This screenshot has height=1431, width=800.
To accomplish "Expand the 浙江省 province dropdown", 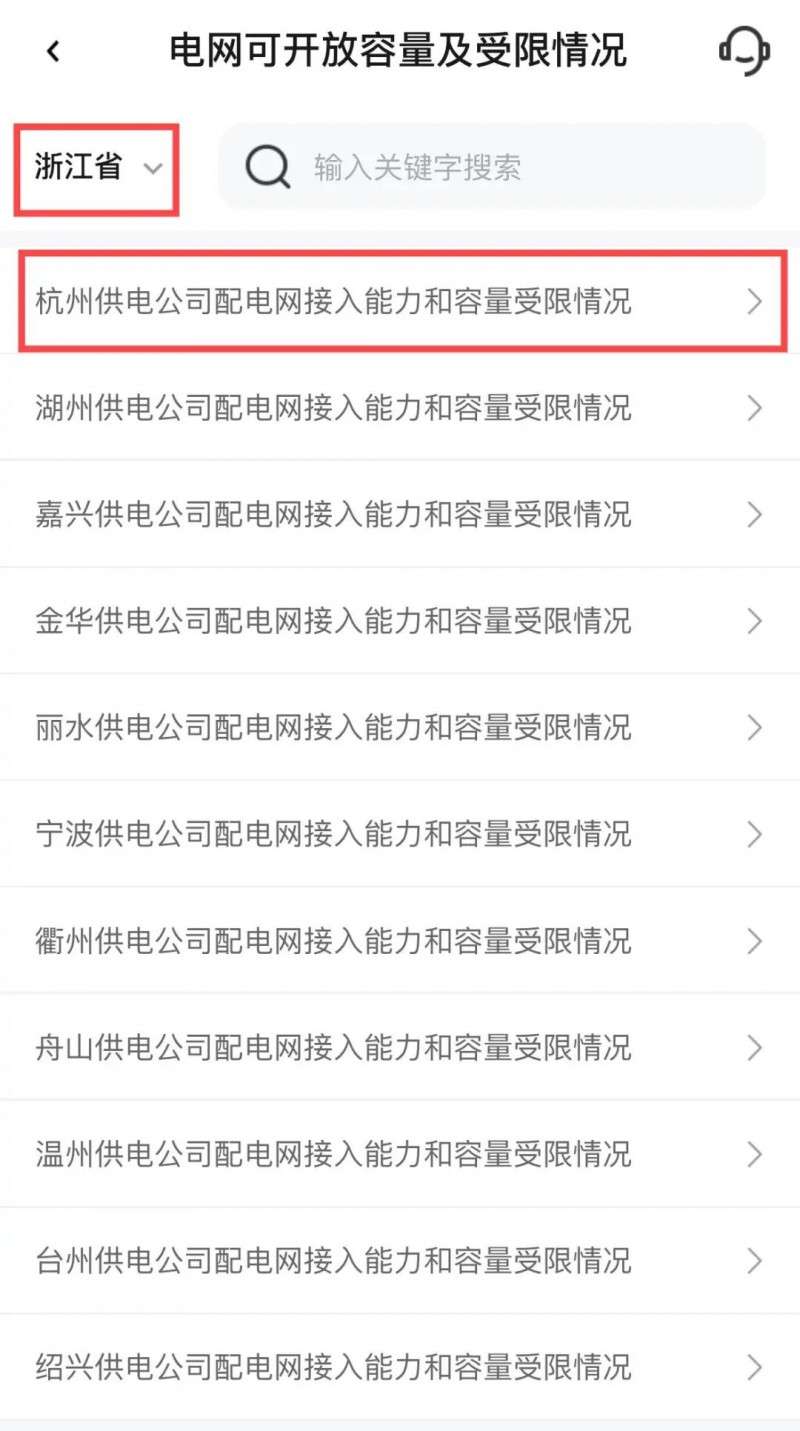I will coord(97,168).
